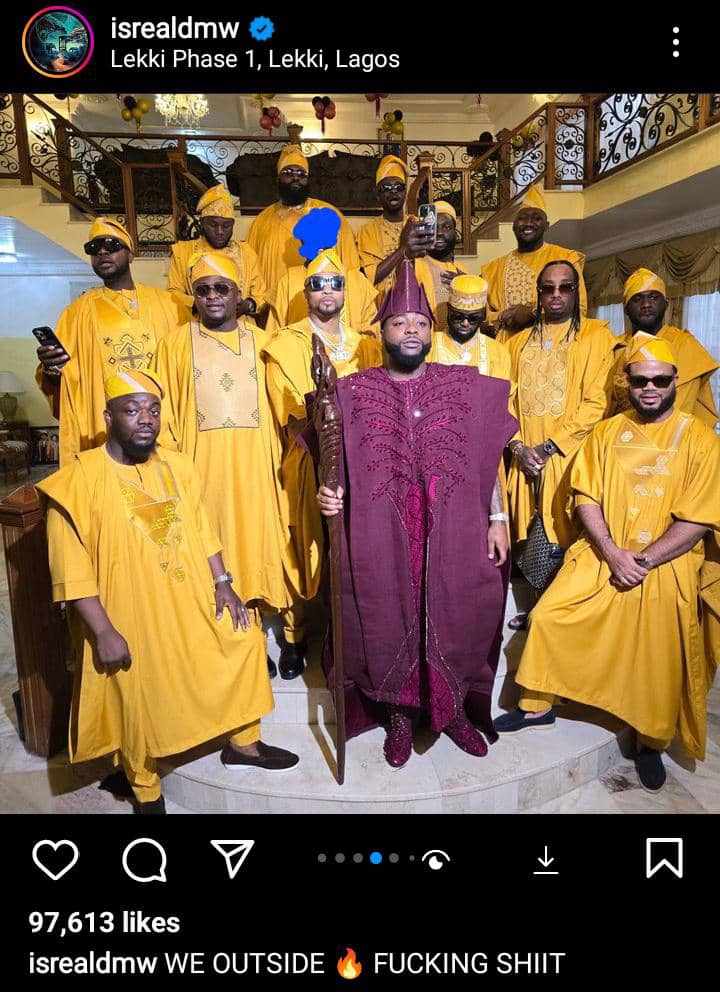
Task: Download the image using the download icon
Action: coord(548,856)
